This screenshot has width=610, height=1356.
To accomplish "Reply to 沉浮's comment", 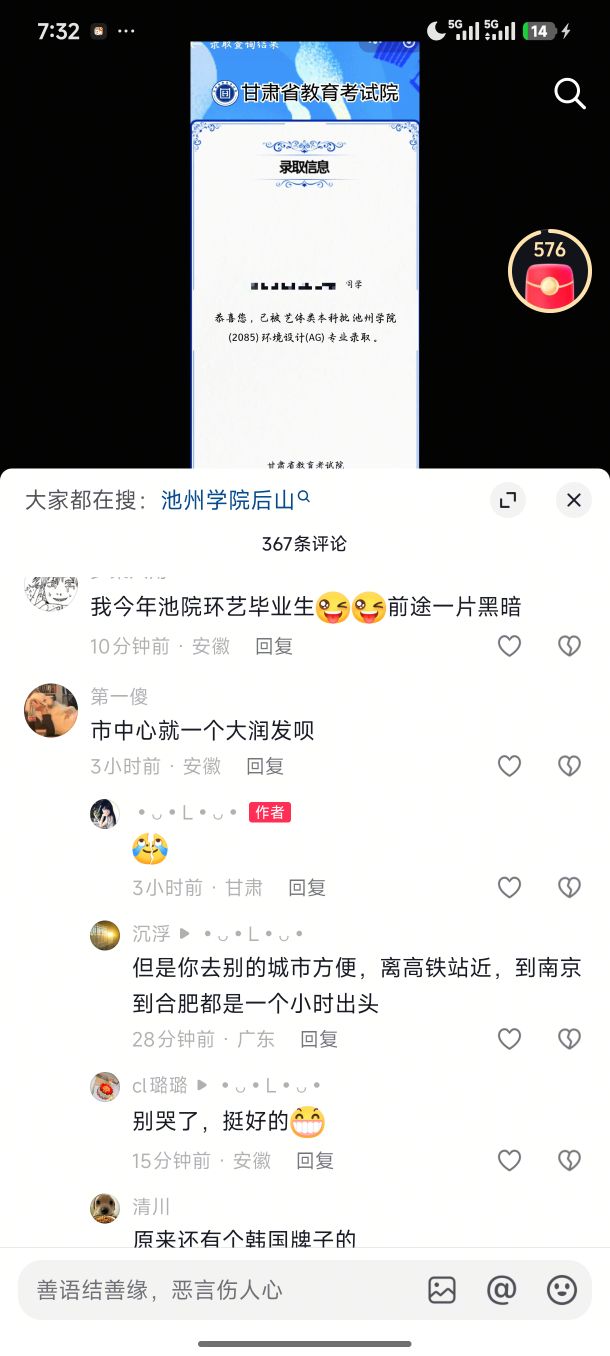I will [319, 1039].
